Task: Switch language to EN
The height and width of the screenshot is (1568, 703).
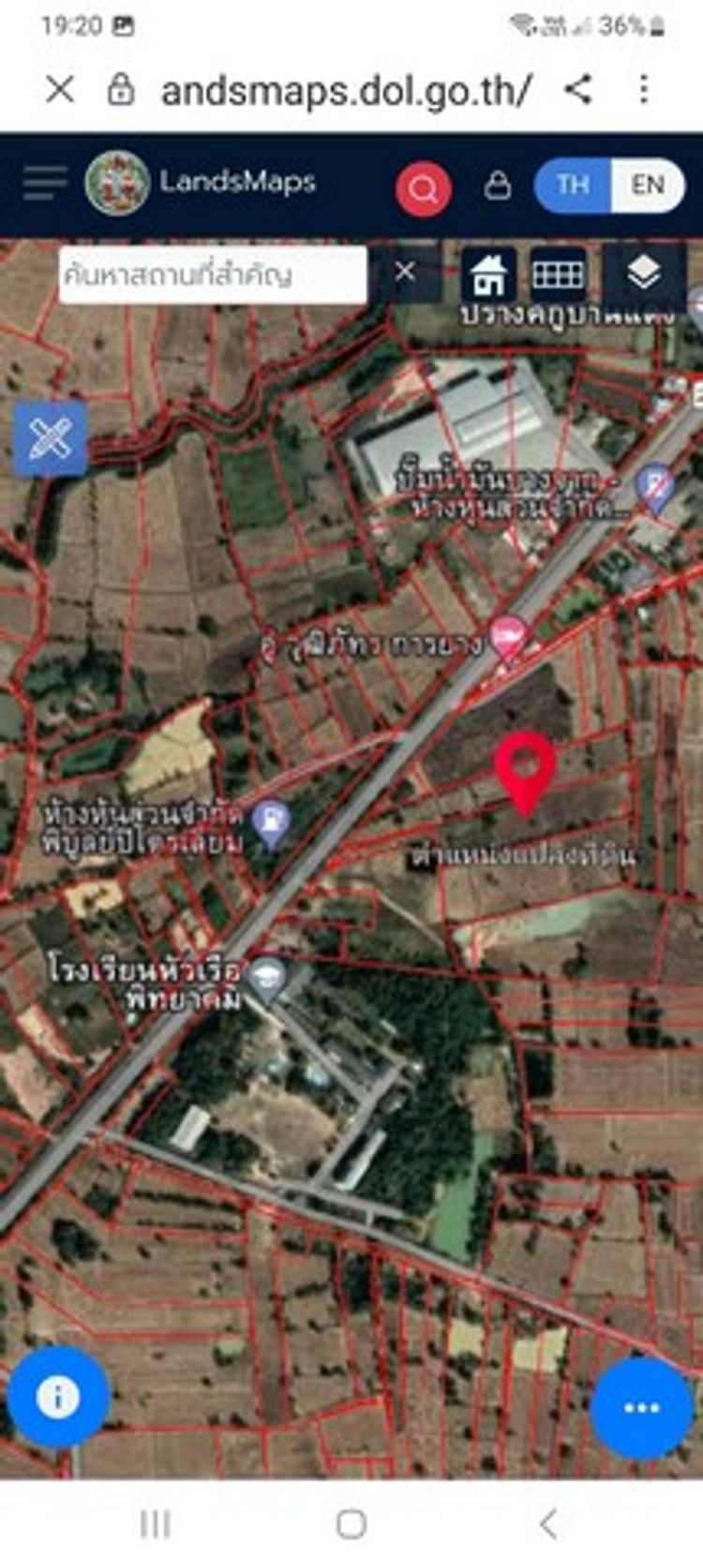Action: point(648,185)
